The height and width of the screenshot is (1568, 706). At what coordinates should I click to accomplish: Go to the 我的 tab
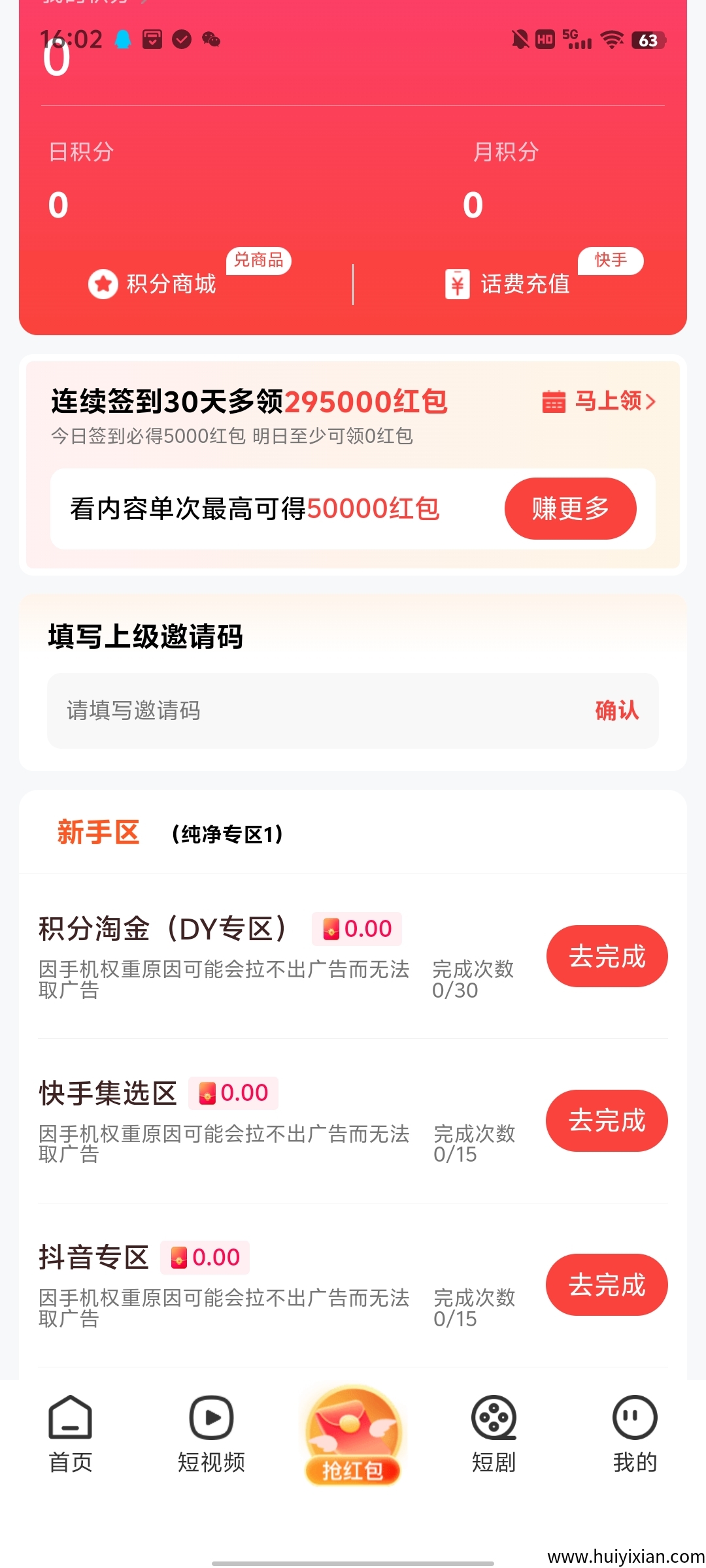coord(635,1434)
